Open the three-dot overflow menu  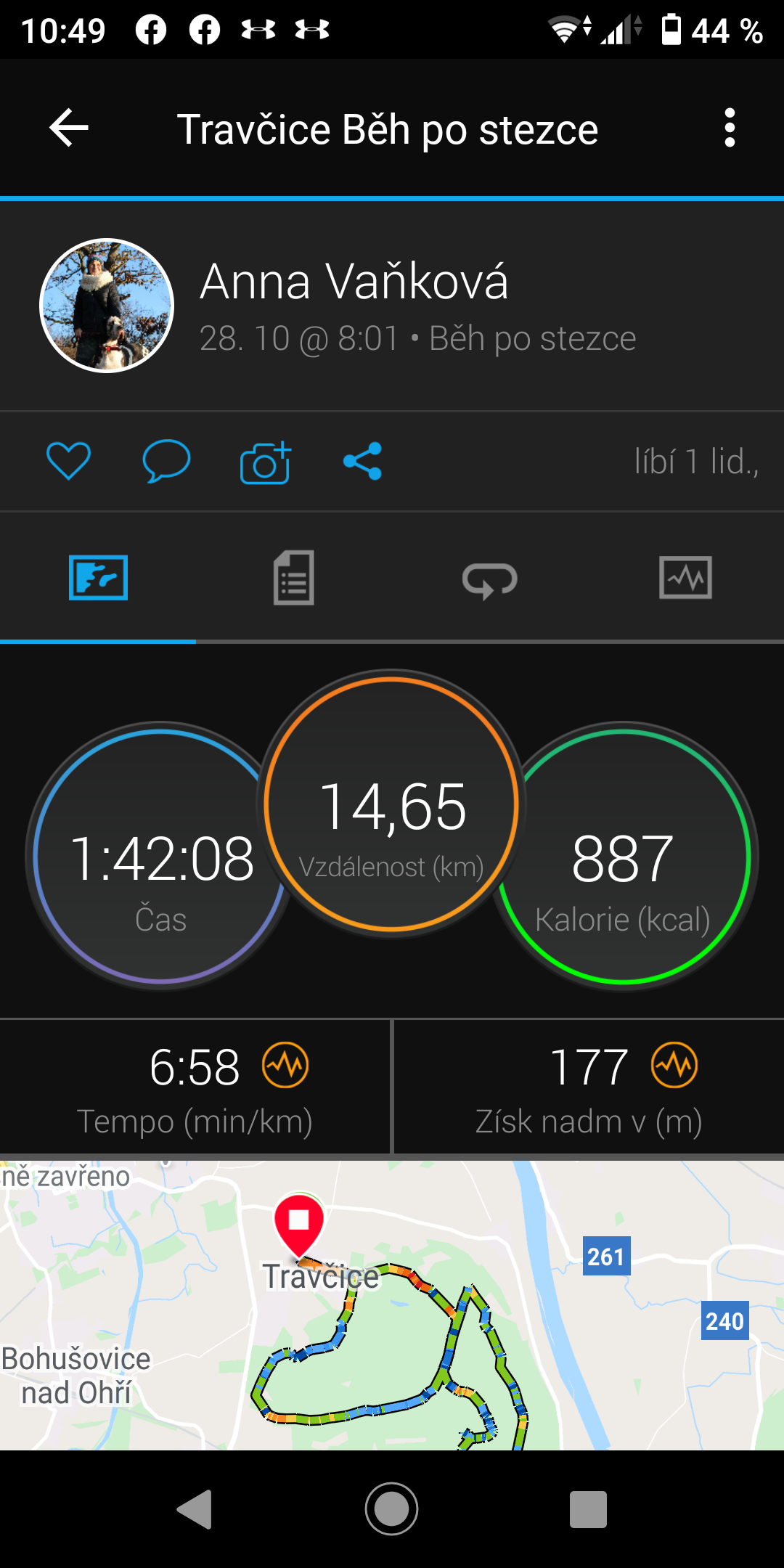coord(730,128)
